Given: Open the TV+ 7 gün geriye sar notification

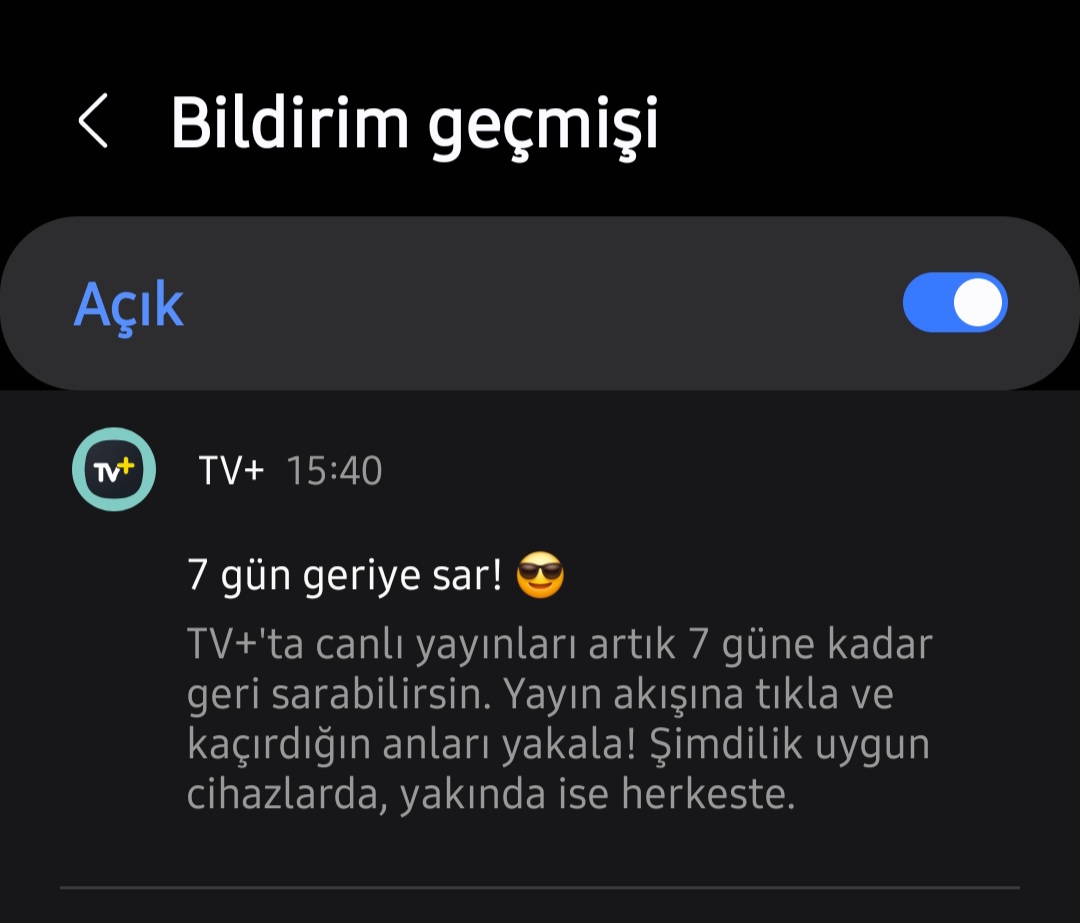Looking at the screenshot, I should click(x=558, y=690).
